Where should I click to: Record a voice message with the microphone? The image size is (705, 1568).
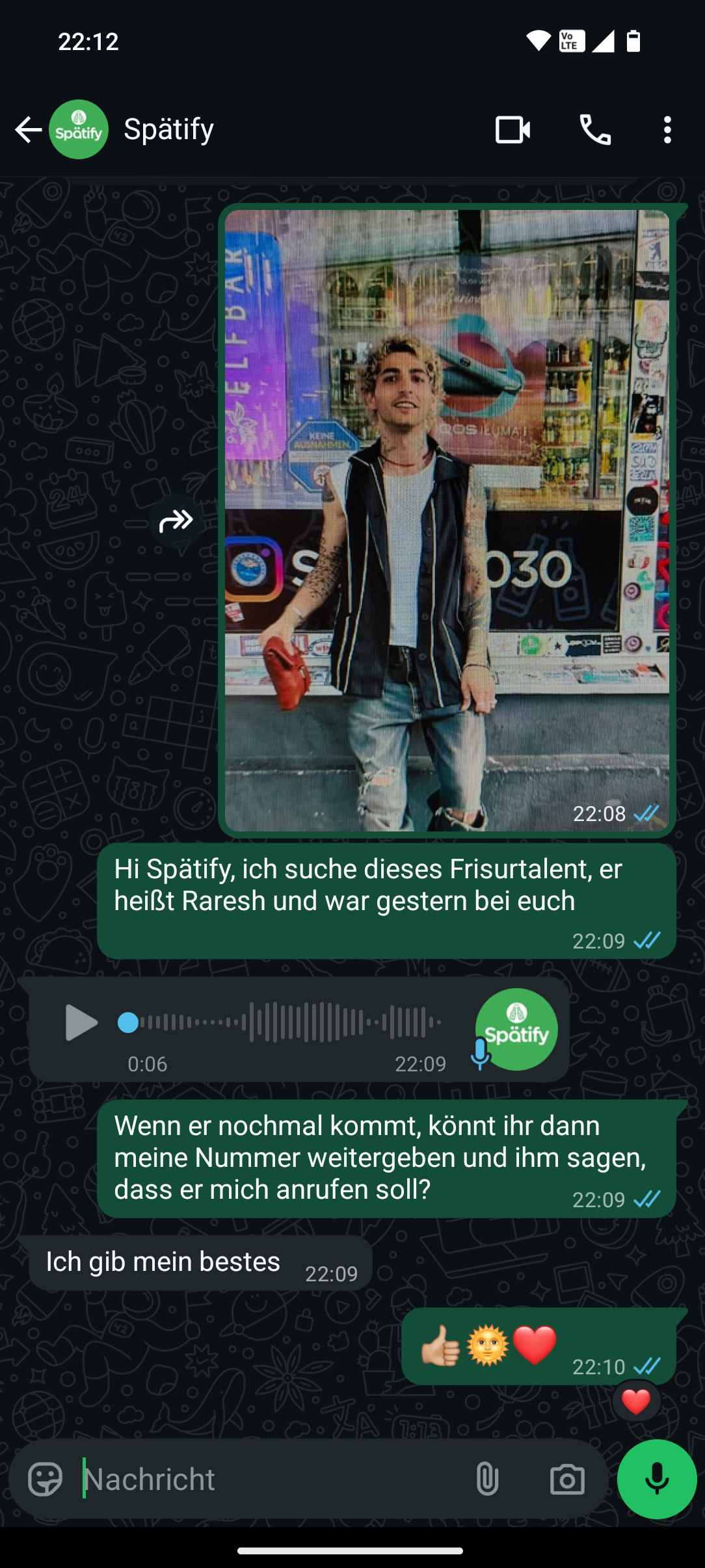657,1479
